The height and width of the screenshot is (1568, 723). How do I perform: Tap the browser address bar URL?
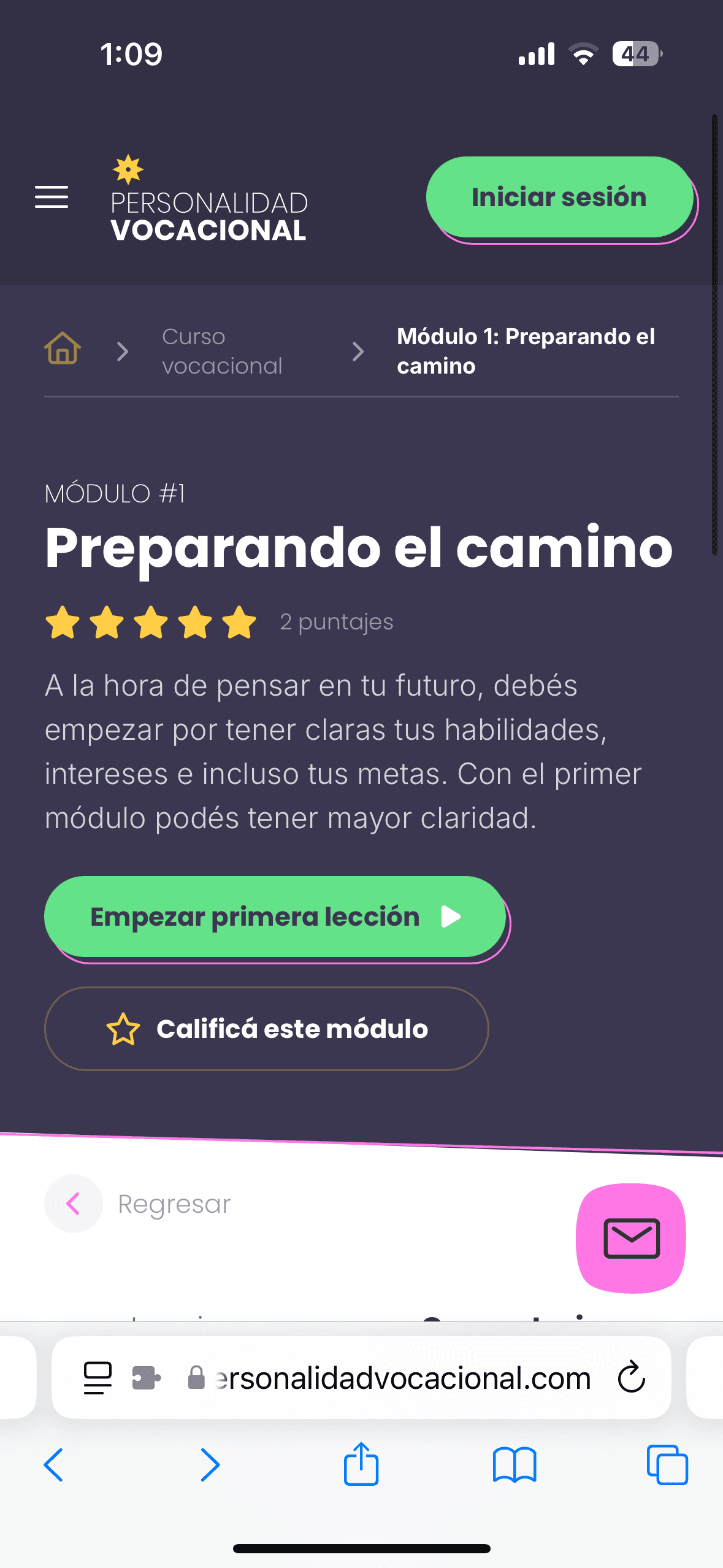[403, 1378]
